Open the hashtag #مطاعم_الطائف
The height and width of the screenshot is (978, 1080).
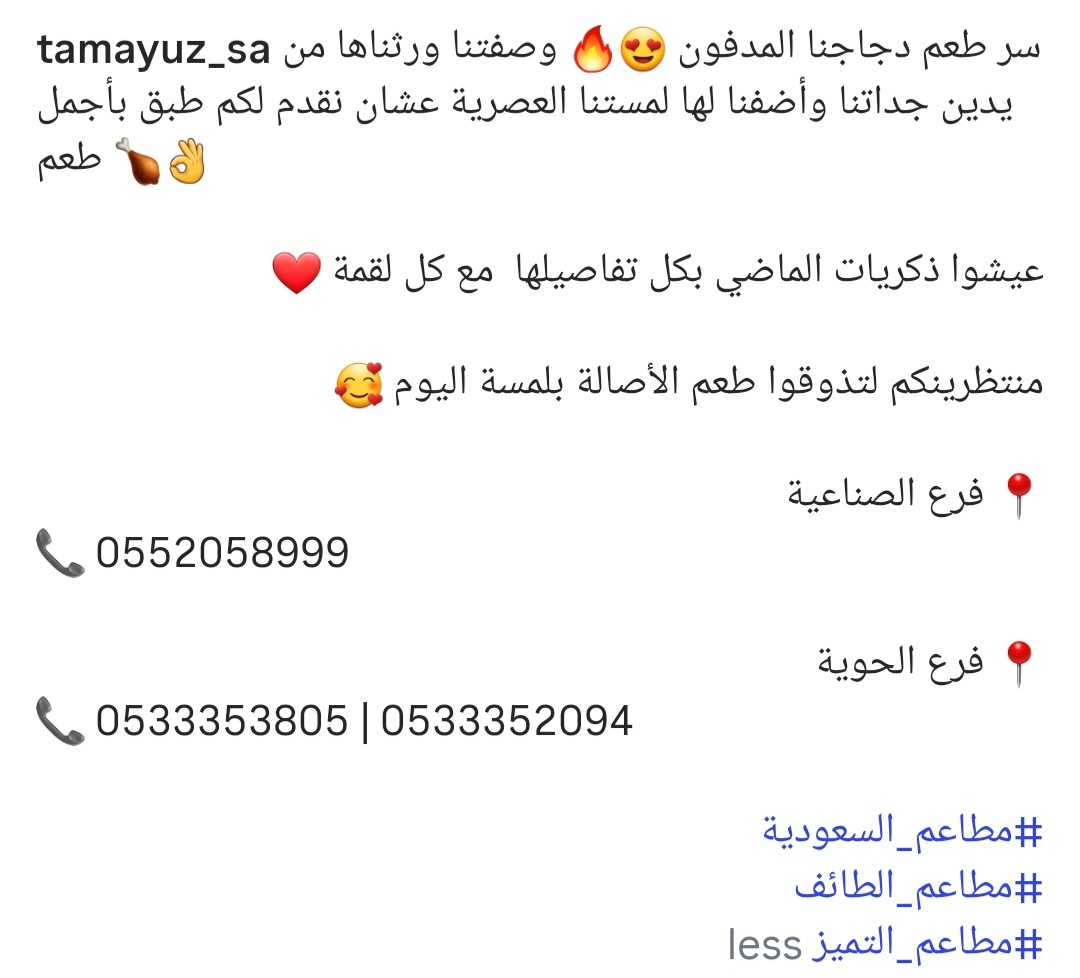918,887
